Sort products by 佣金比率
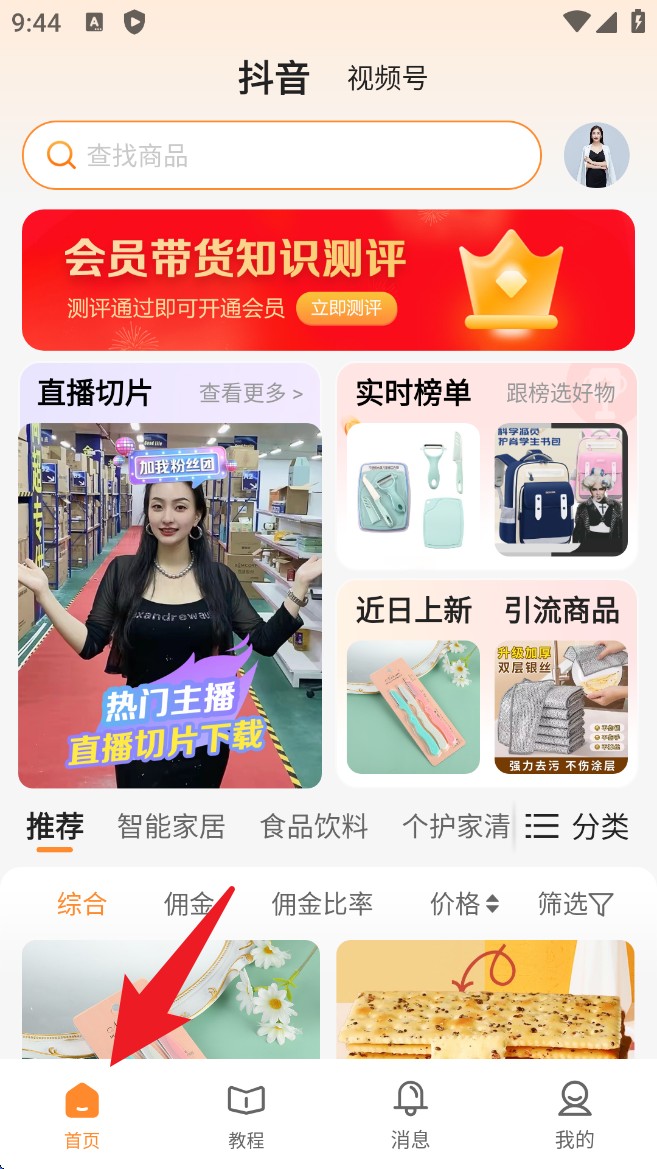The image size is (657, 1169). 322,904
